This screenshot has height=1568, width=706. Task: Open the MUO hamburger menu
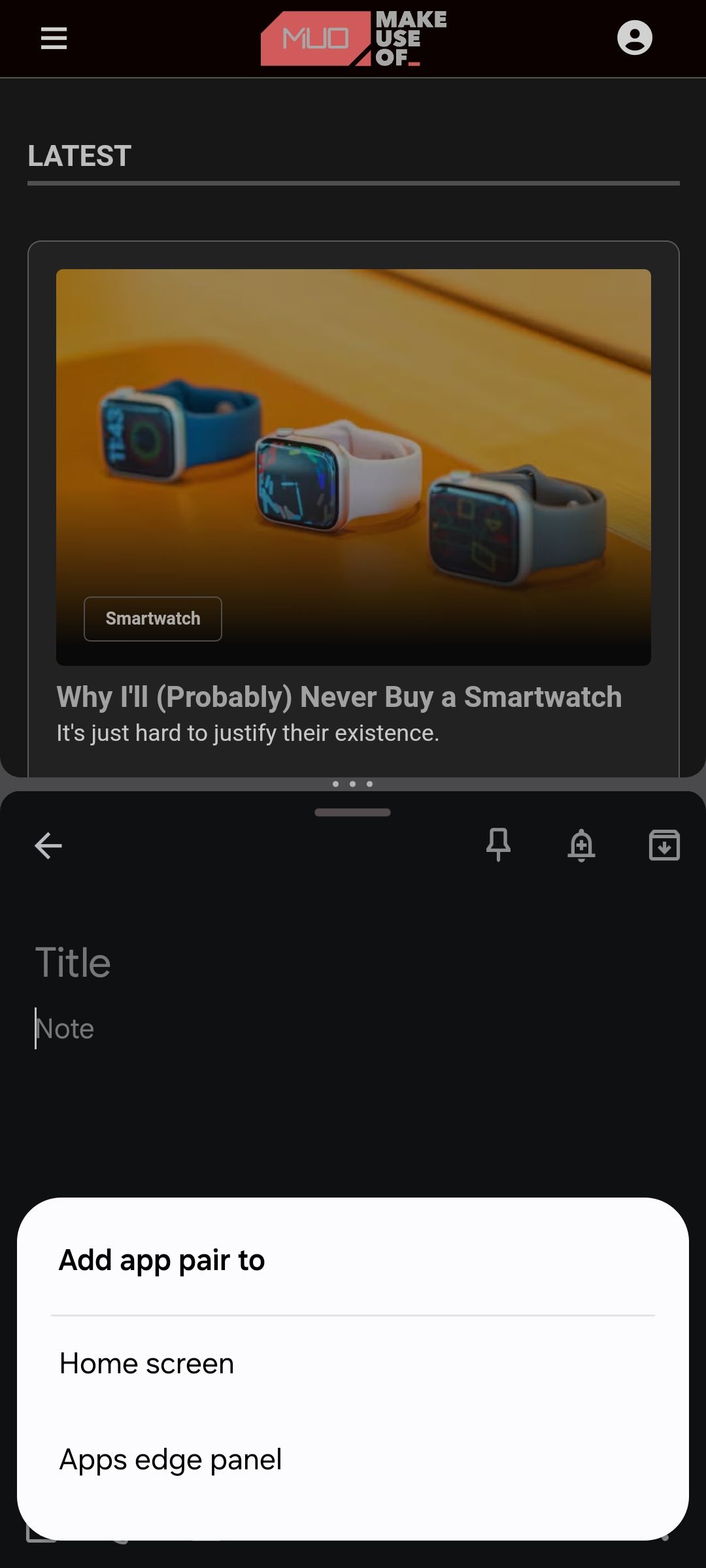[x=54, y=38]
